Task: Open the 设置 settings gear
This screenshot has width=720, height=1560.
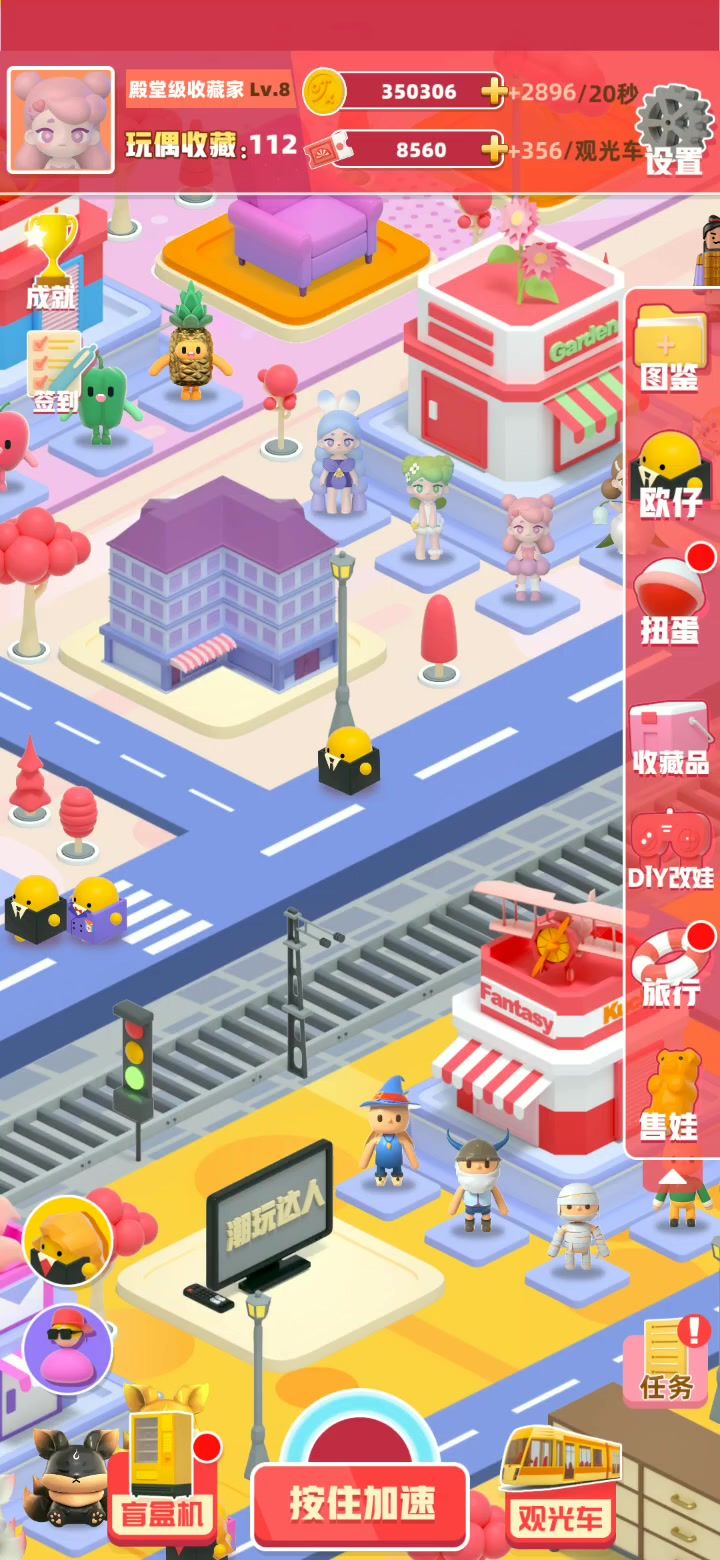Action: [674, 130]
